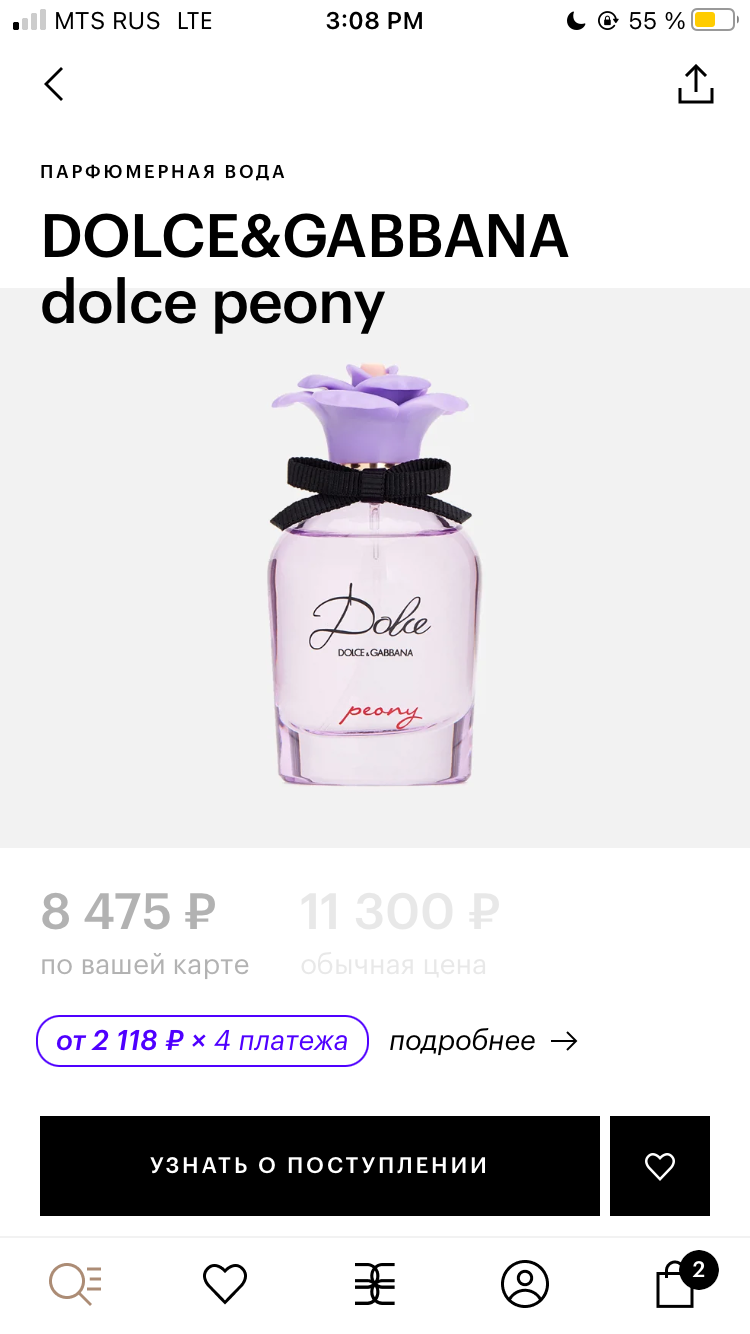Open the profile account tab

click(x=525, y=1282)
